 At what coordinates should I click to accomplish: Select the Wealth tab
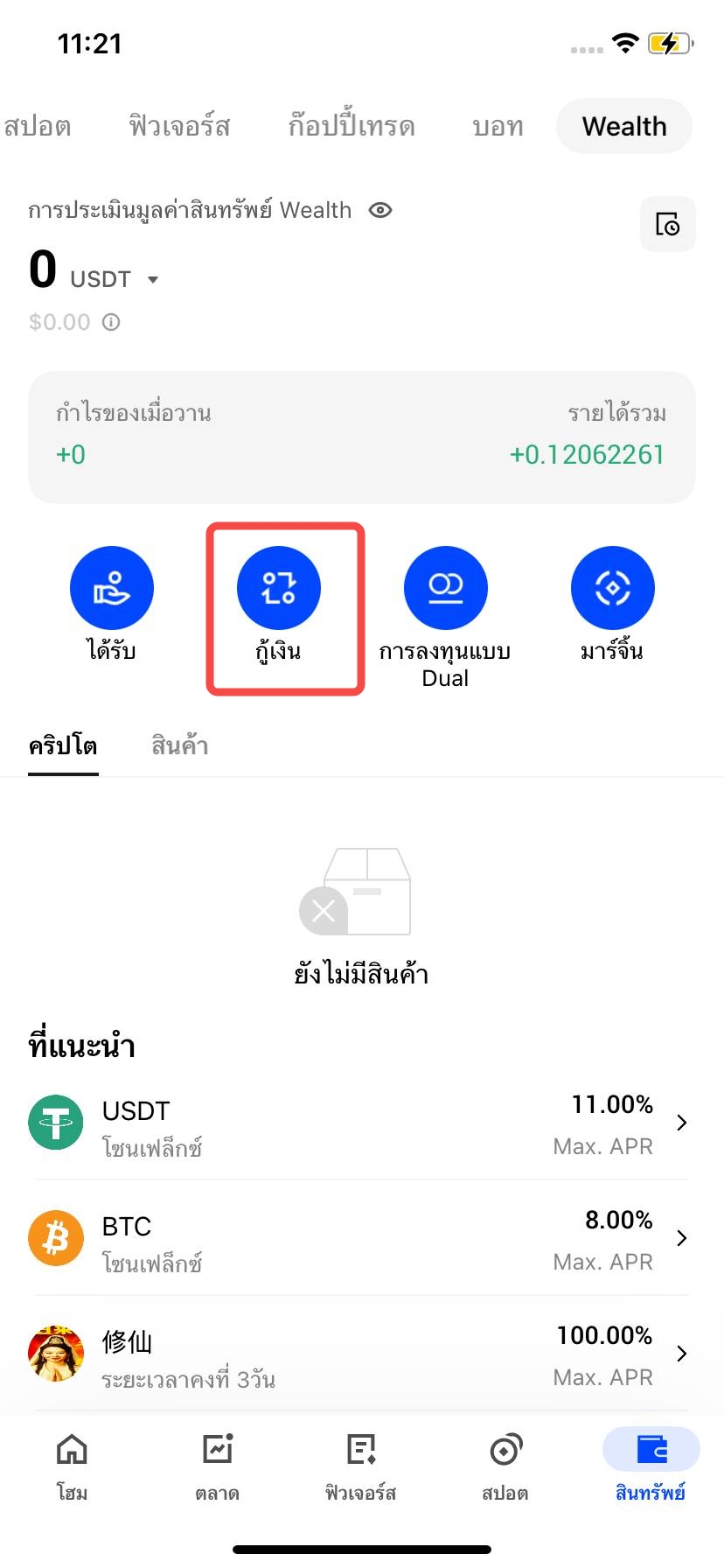click(x=624, y=127)
